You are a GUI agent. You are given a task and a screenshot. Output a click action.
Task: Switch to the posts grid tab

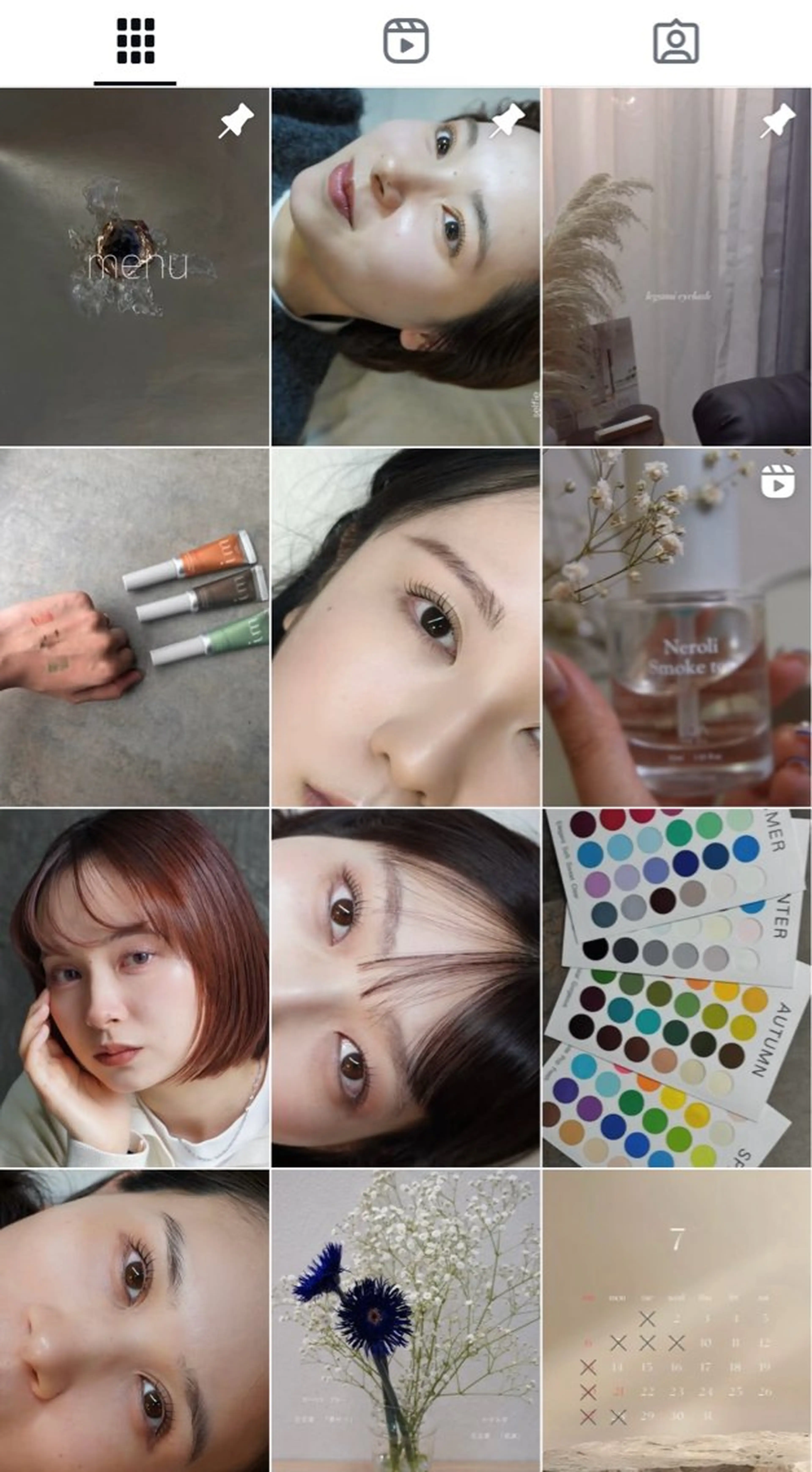tap(135, 41)
